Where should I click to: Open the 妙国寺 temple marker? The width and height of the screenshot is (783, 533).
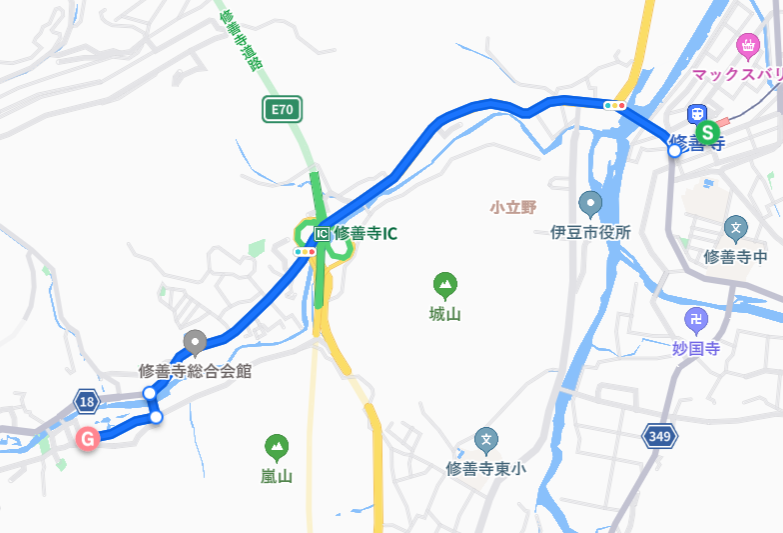point(696,321)
